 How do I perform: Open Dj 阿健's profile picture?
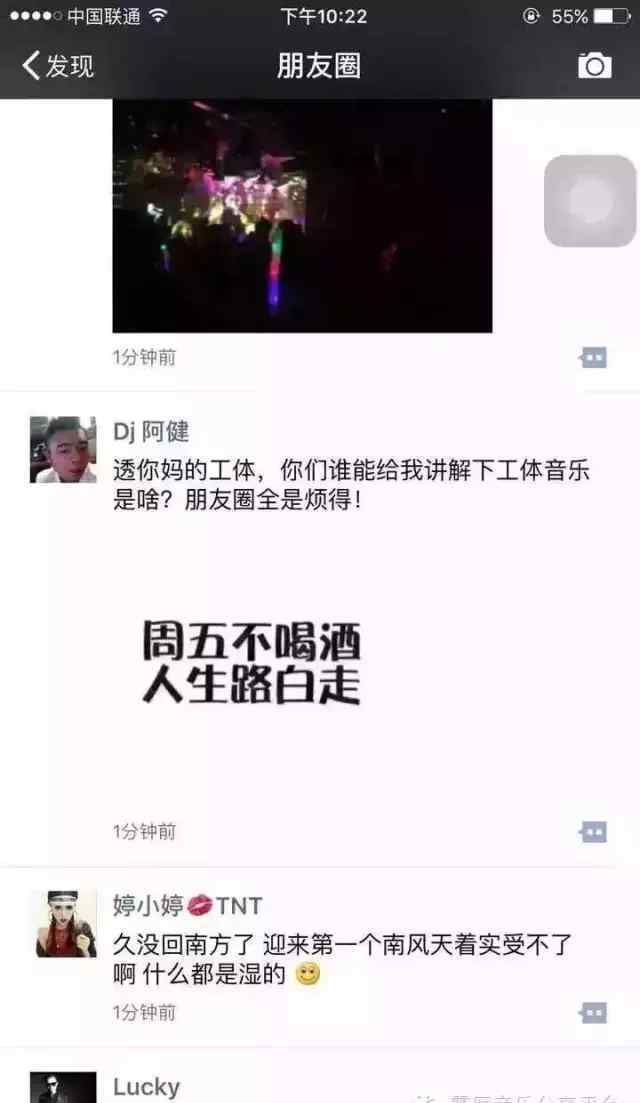pyautogui.click(x=63, y=450)
